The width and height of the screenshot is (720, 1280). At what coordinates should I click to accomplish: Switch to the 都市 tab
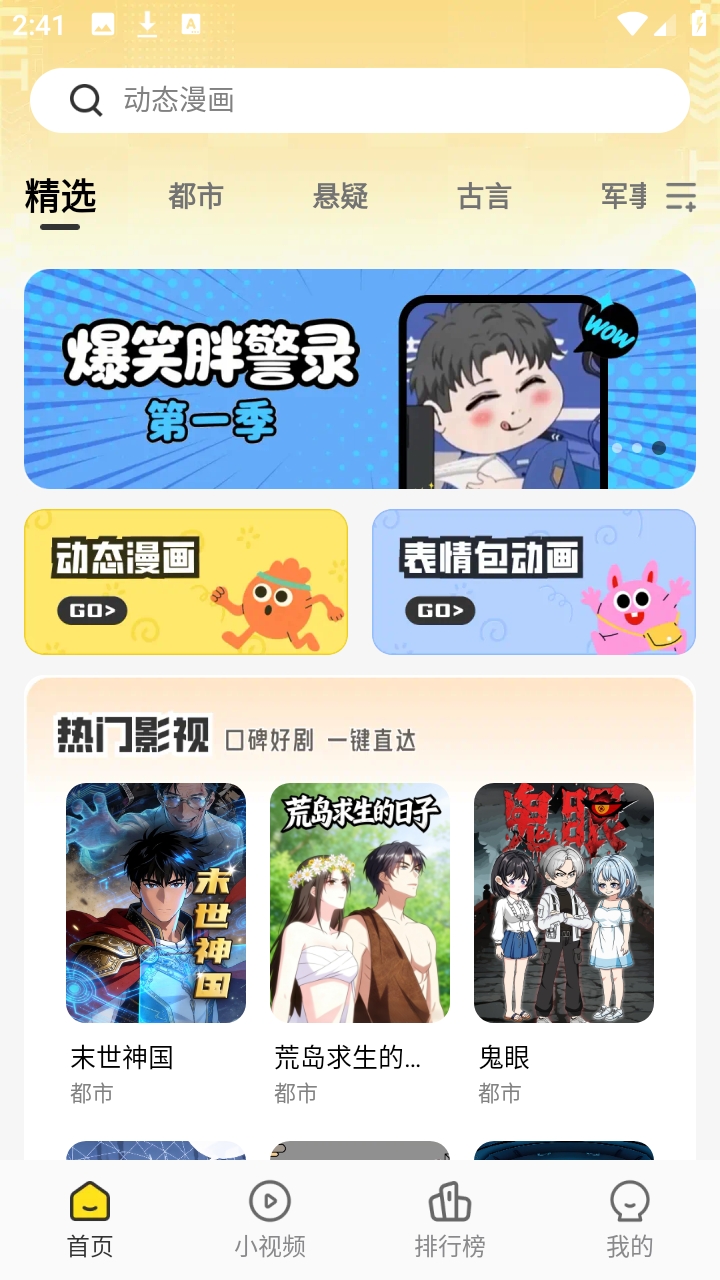pos(196,197)
